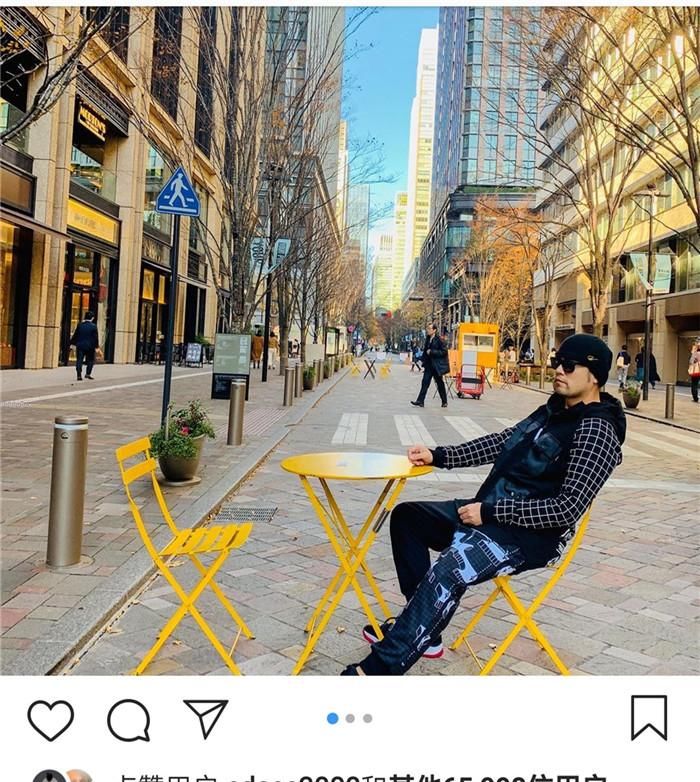Bookmark this post to saved
Screen dimensions: 700x782
(649, 718)
